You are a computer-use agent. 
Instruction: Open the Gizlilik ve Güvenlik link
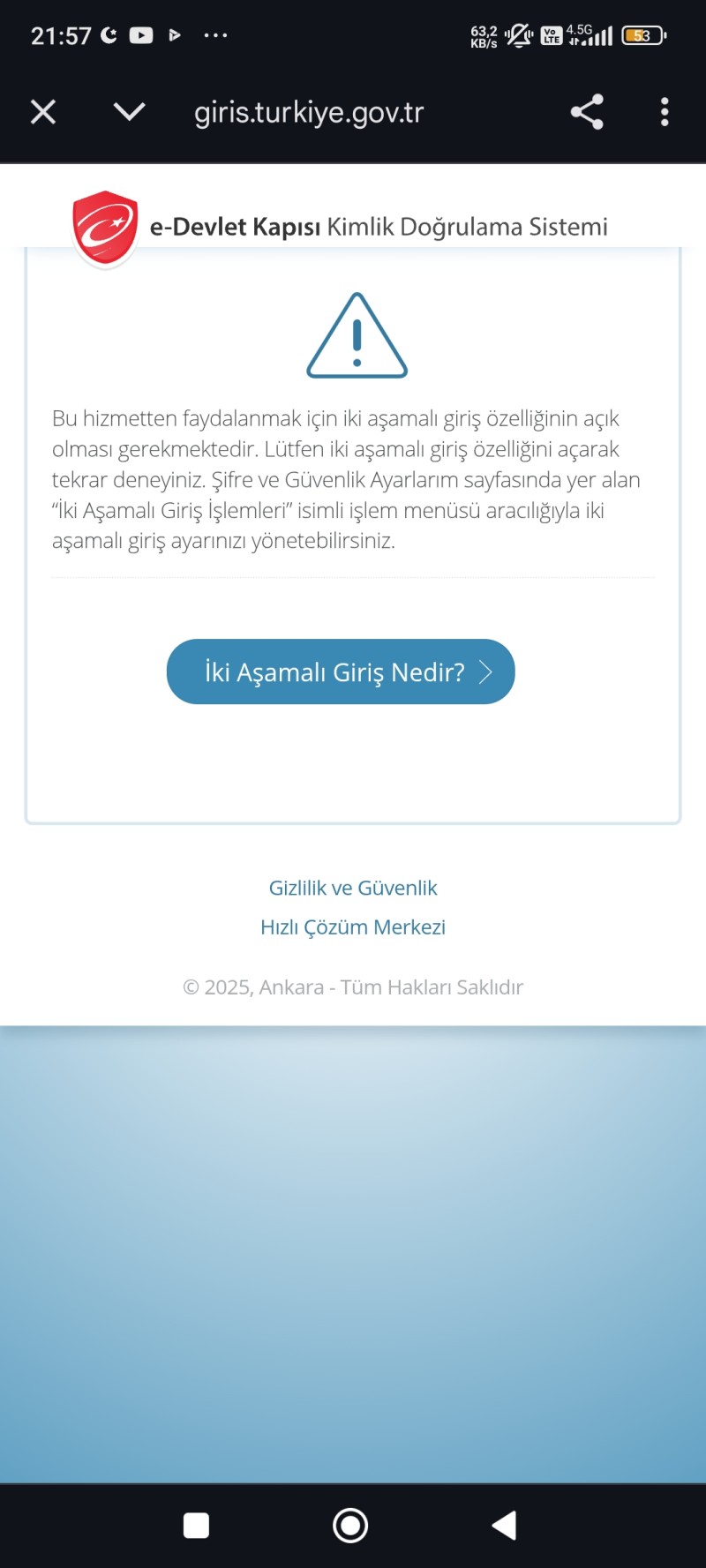click(353, 888)
